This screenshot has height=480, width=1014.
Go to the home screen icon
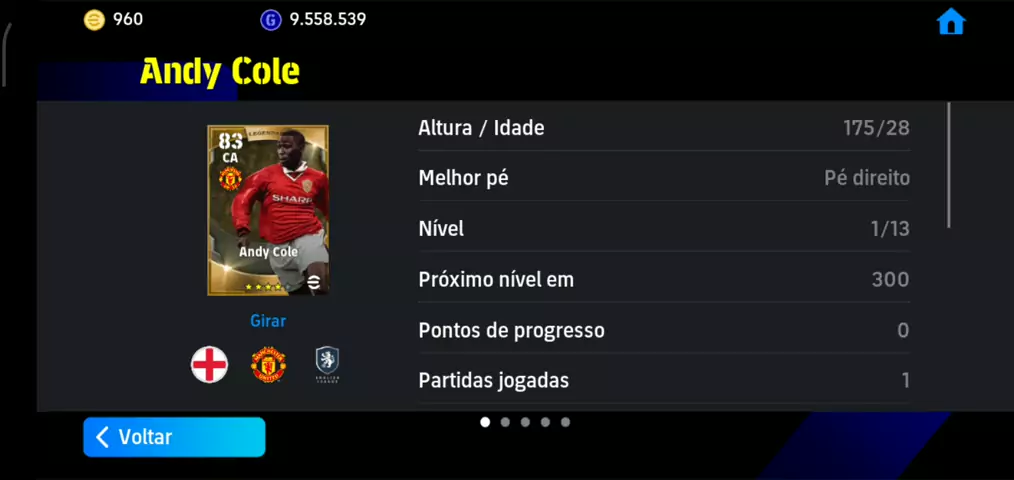tap(950, 22)
